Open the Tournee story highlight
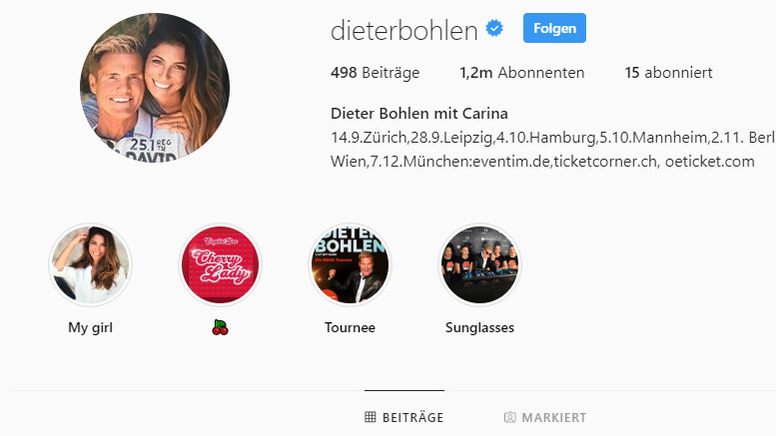776x436 pixels. tap(350, 264)
